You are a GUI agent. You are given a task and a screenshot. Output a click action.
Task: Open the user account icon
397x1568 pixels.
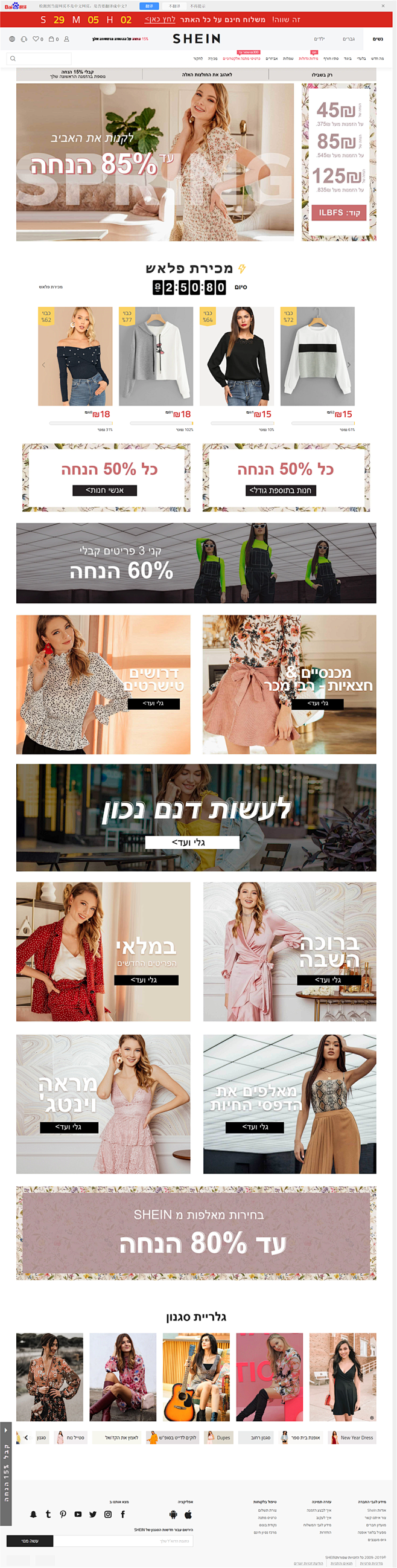pos(66,39)
